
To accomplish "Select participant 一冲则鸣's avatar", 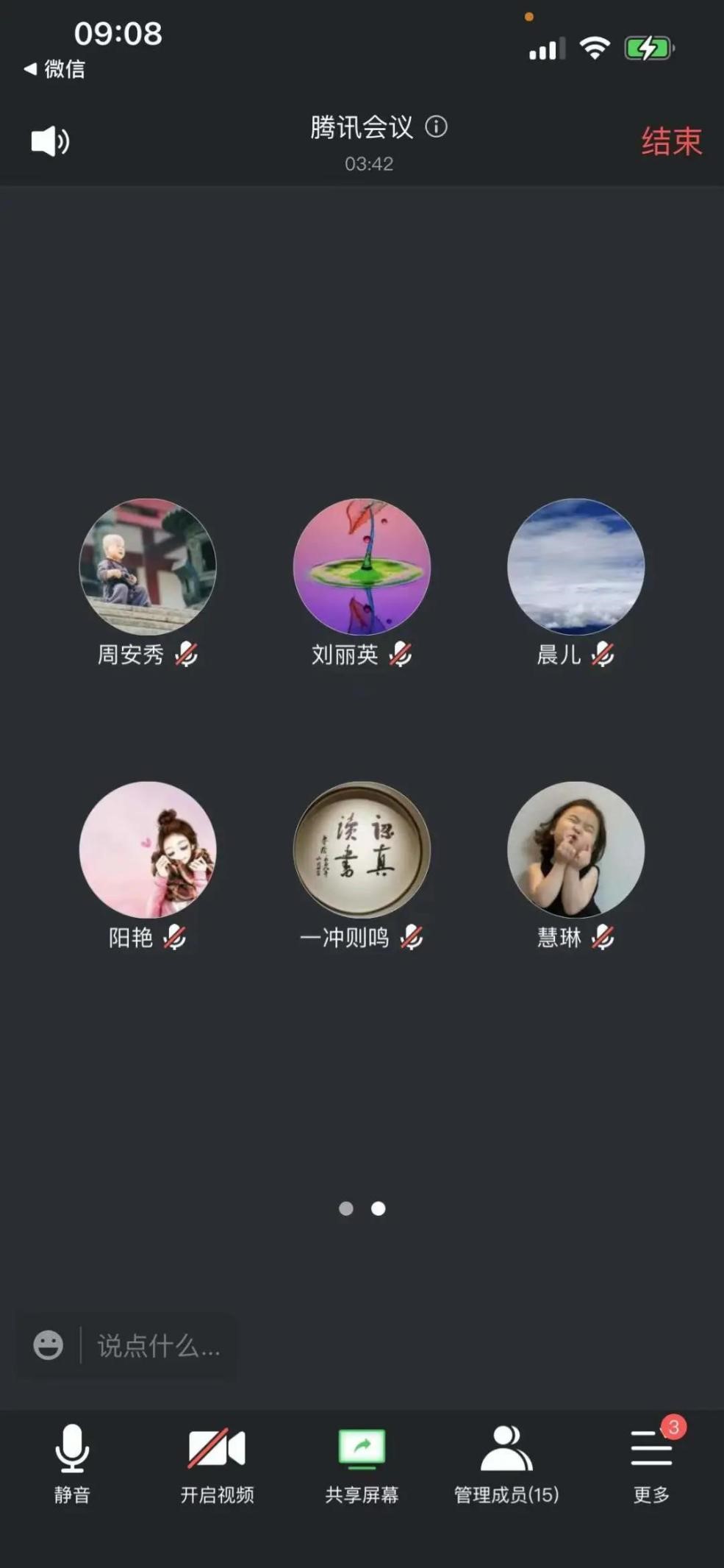I will (362, 849).
